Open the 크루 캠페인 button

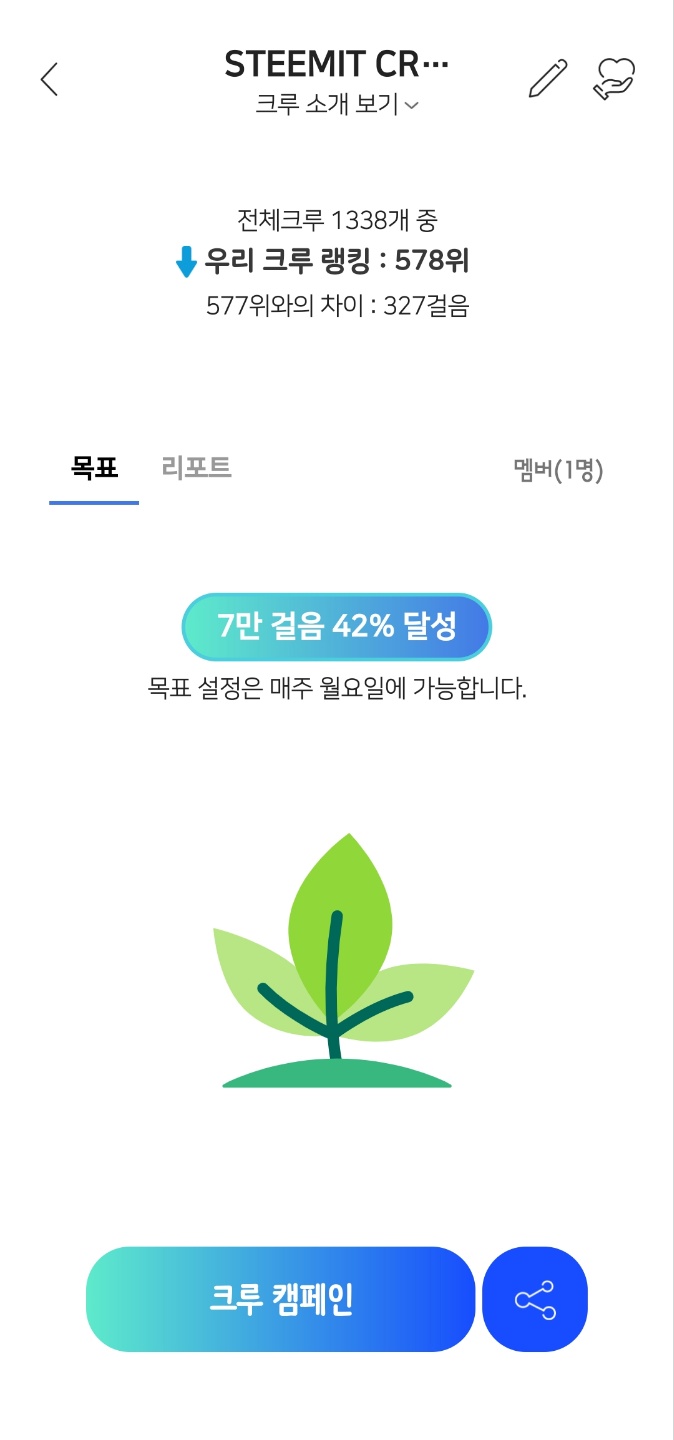280,1299
